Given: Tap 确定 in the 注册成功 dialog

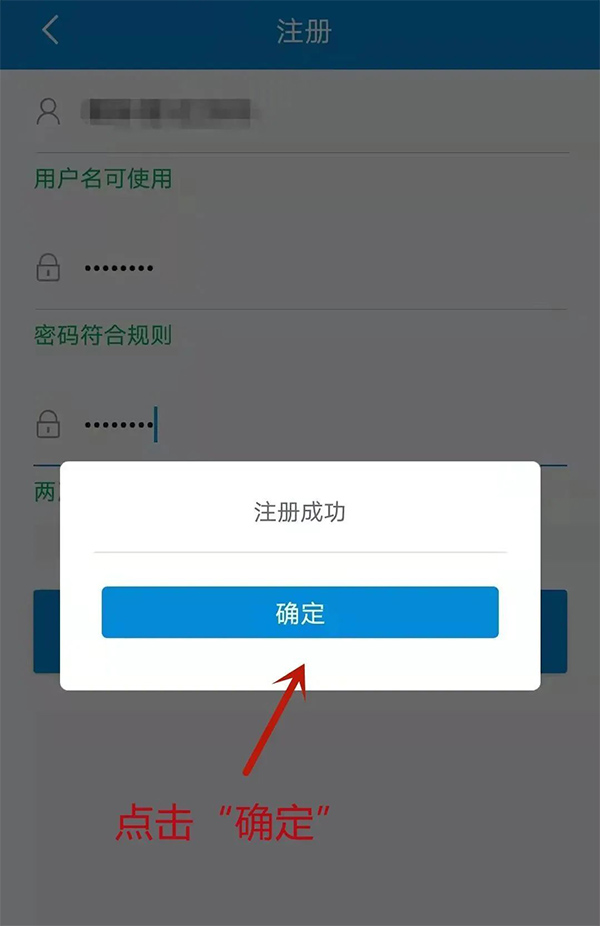Looking at the screenshot, I should [x=300, y=612].
